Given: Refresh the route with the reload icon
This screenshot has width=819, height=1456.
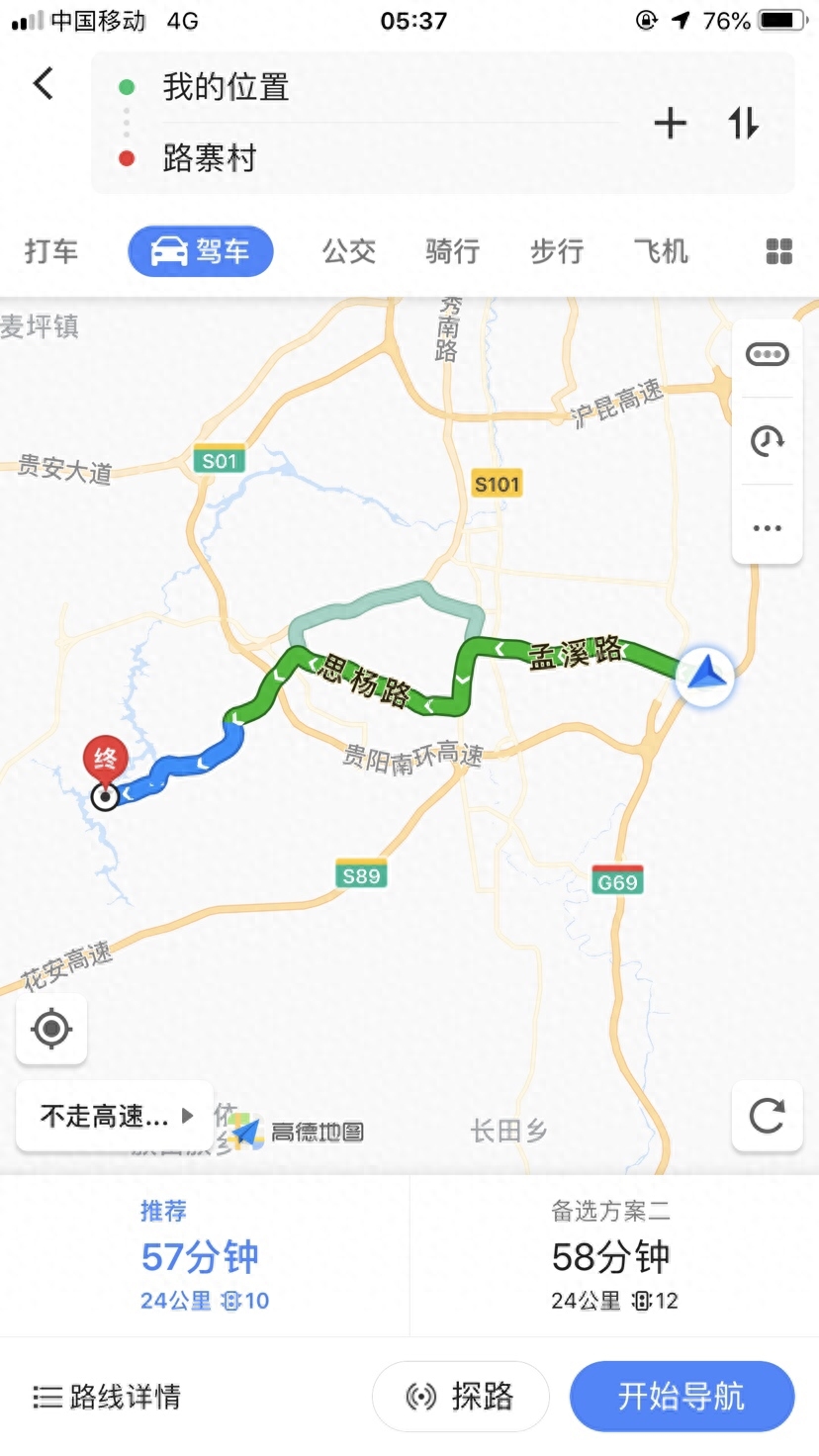Looking at the screenshot, I should [767, 1116].
